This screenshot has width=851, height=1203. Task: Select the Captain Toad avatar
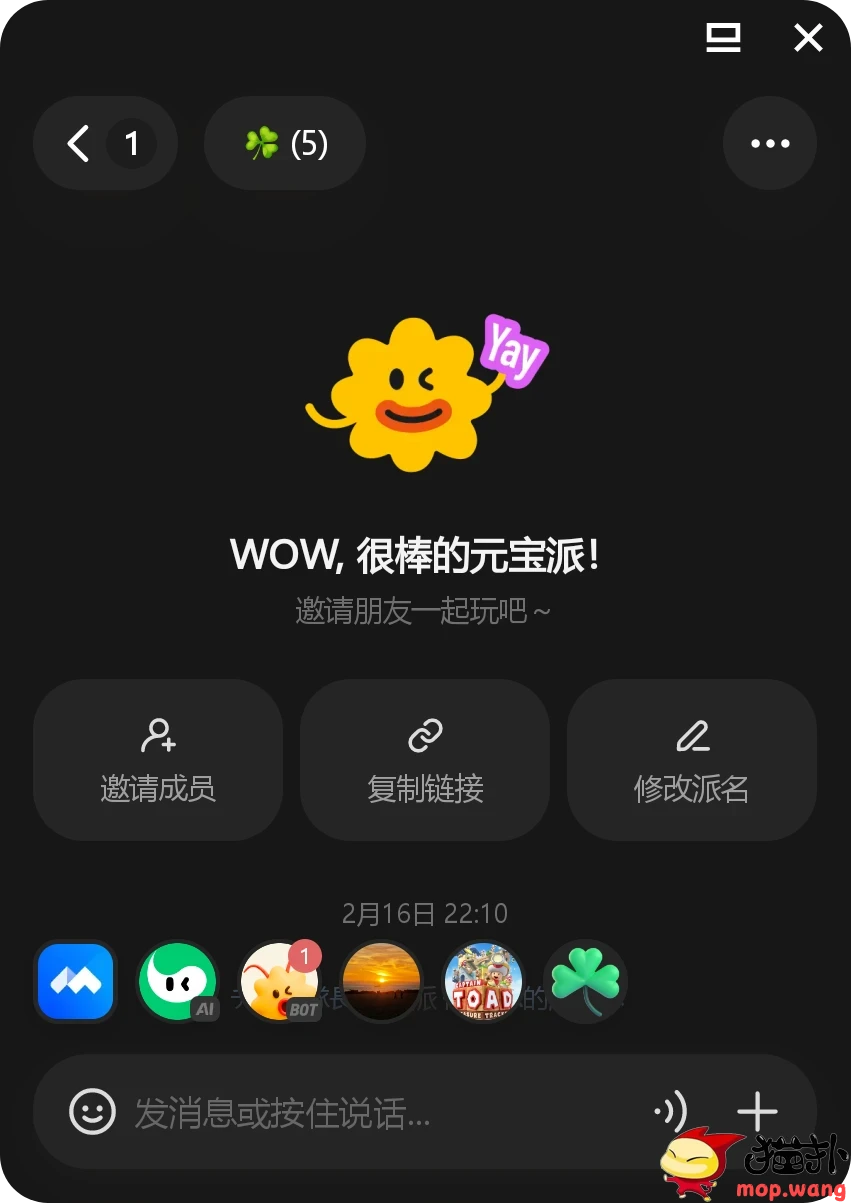(x=483, y=982)
